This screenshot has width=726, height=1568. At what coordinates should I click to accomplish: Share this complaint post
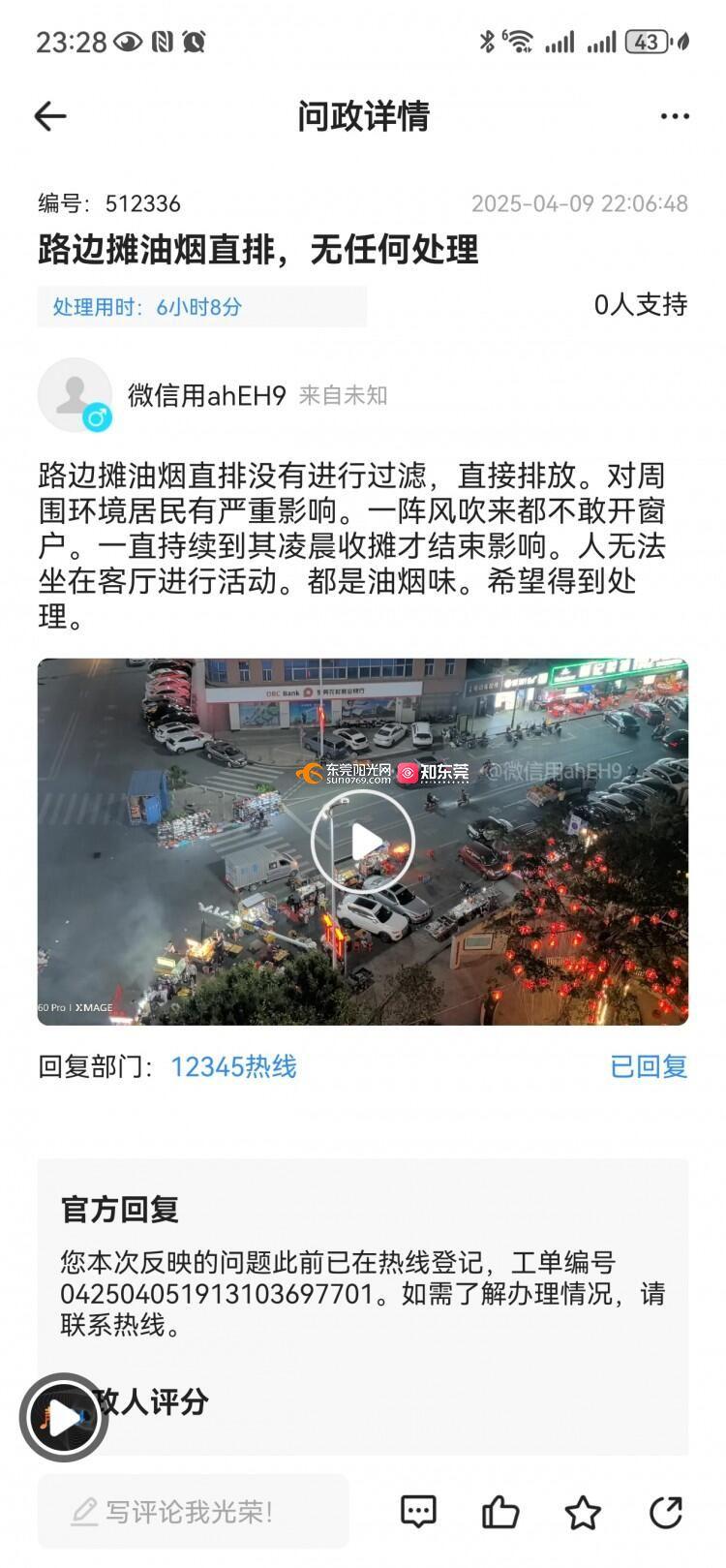(x=666, y=1512)
